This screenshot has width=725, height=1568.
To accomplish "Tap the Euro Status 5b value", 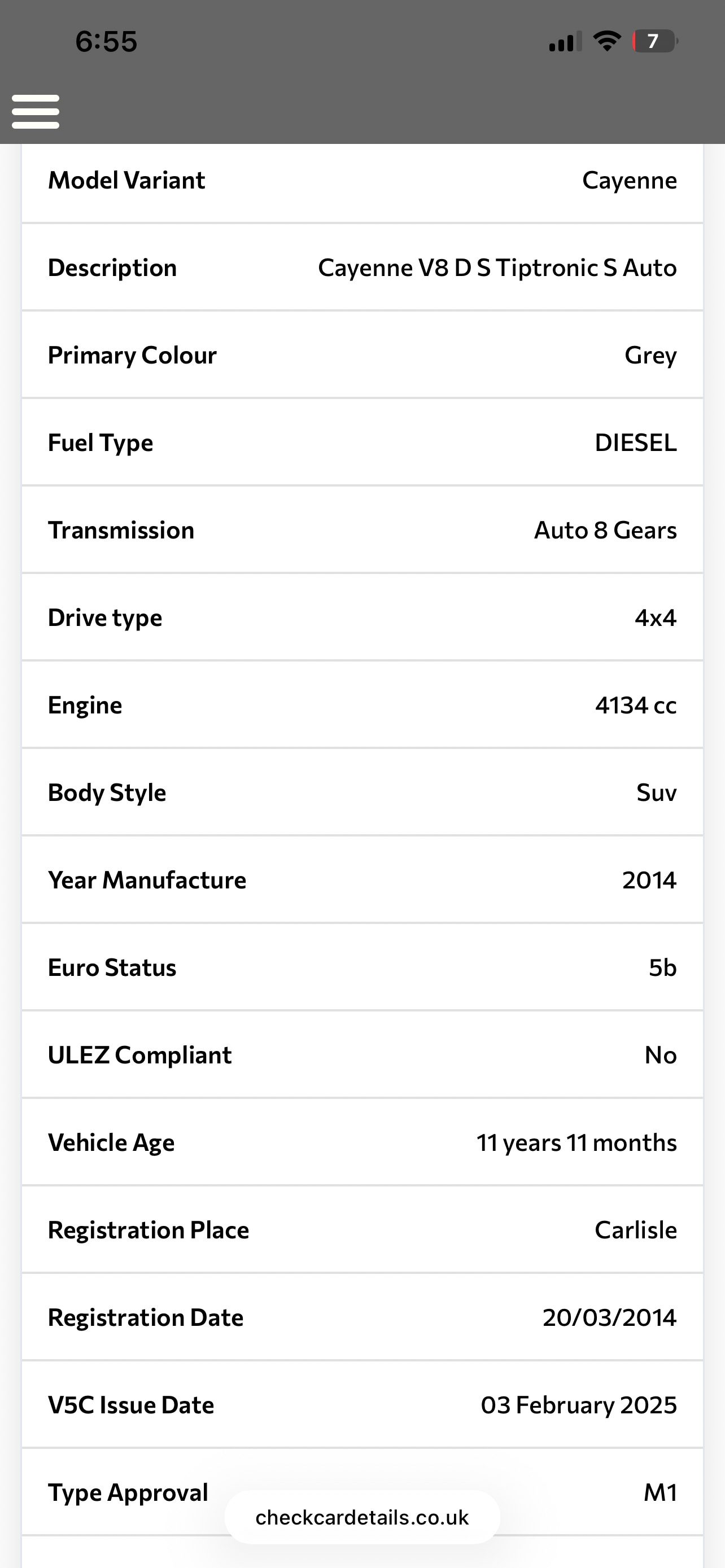I will 661,968.
